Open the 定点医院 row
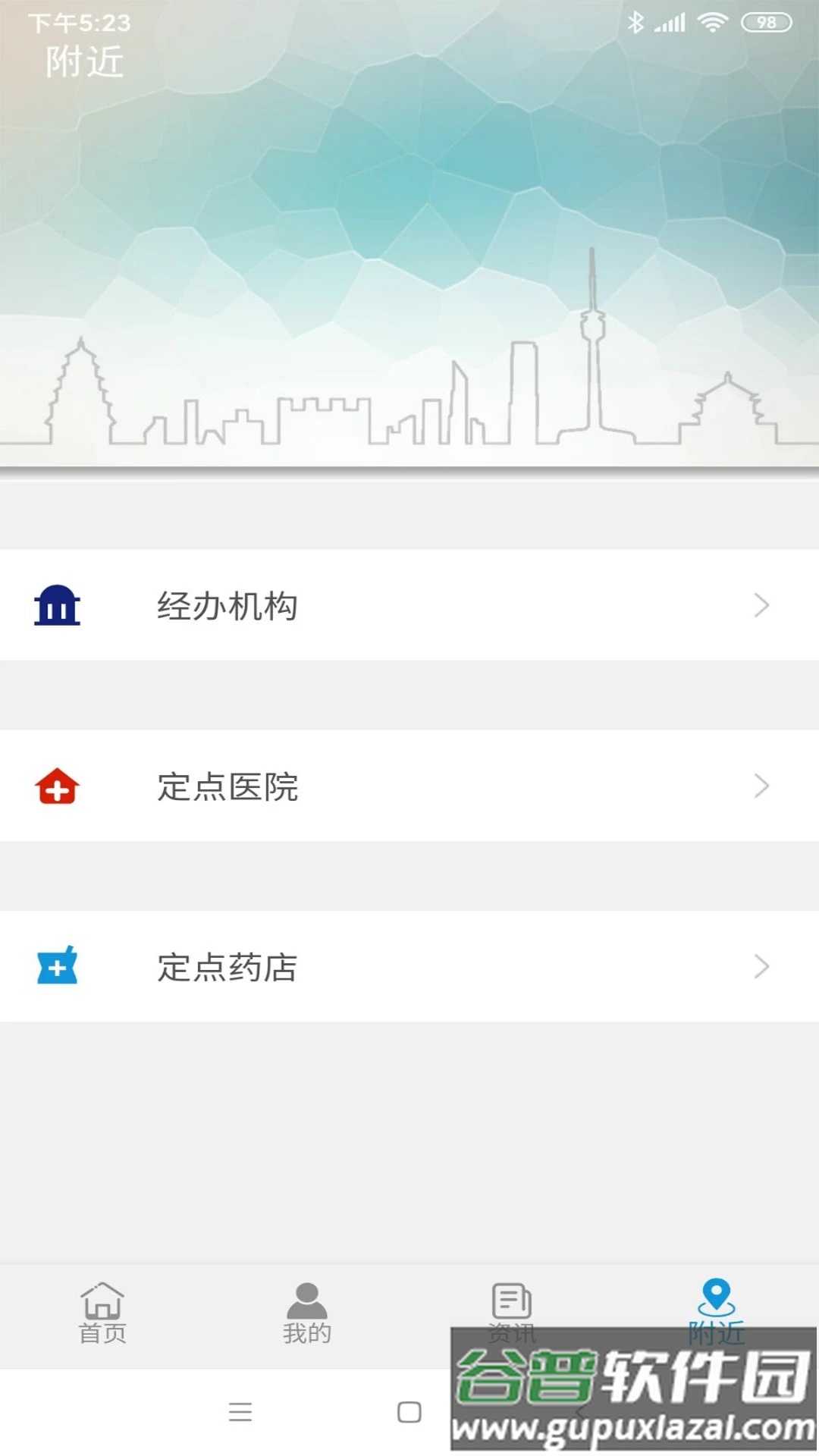The image size is (819, 1456). coord(409,786)
